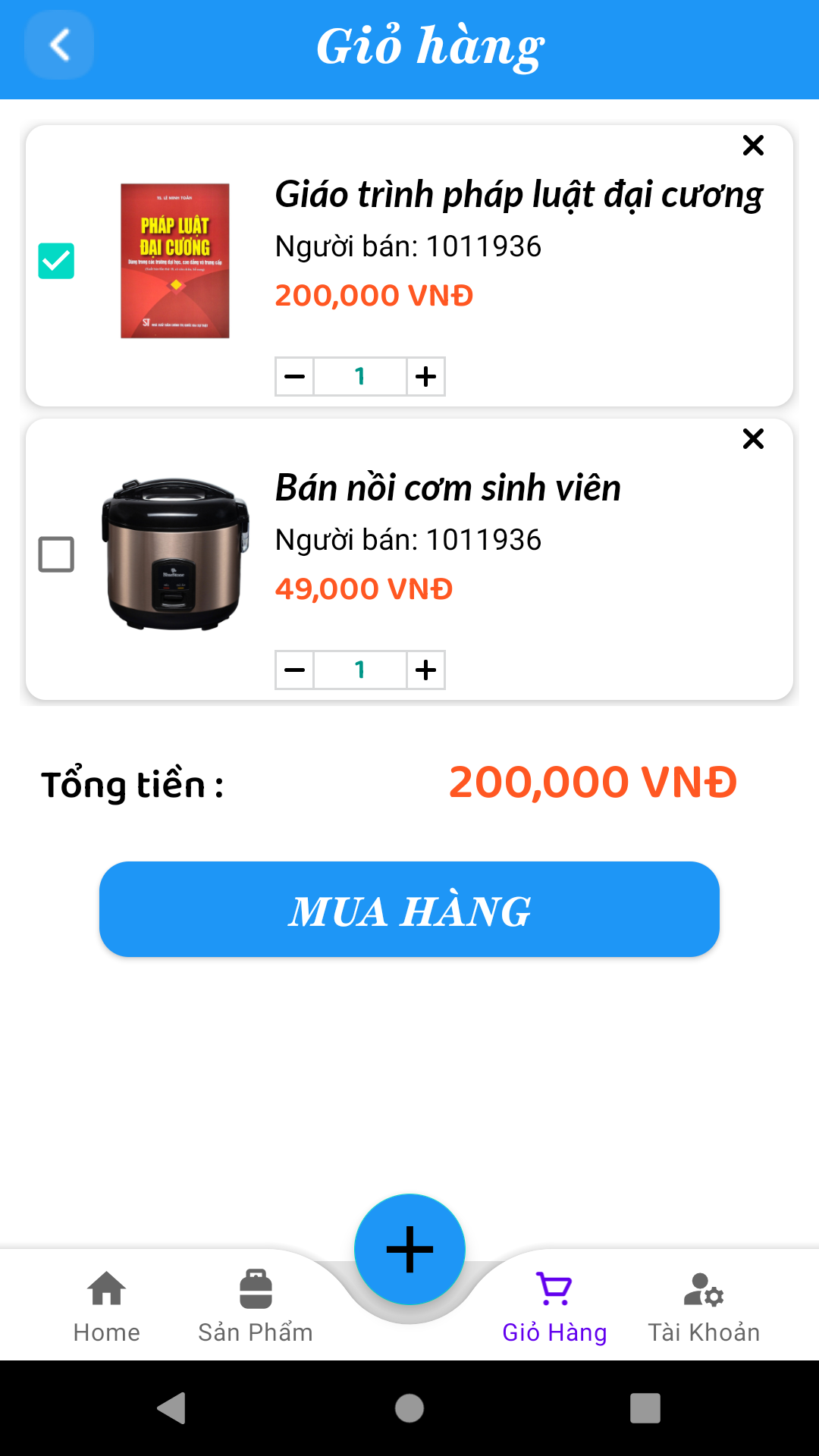819x1456 pixels.
Task: Open the Sản Phẩm tab
Action: click(256, 1306)
